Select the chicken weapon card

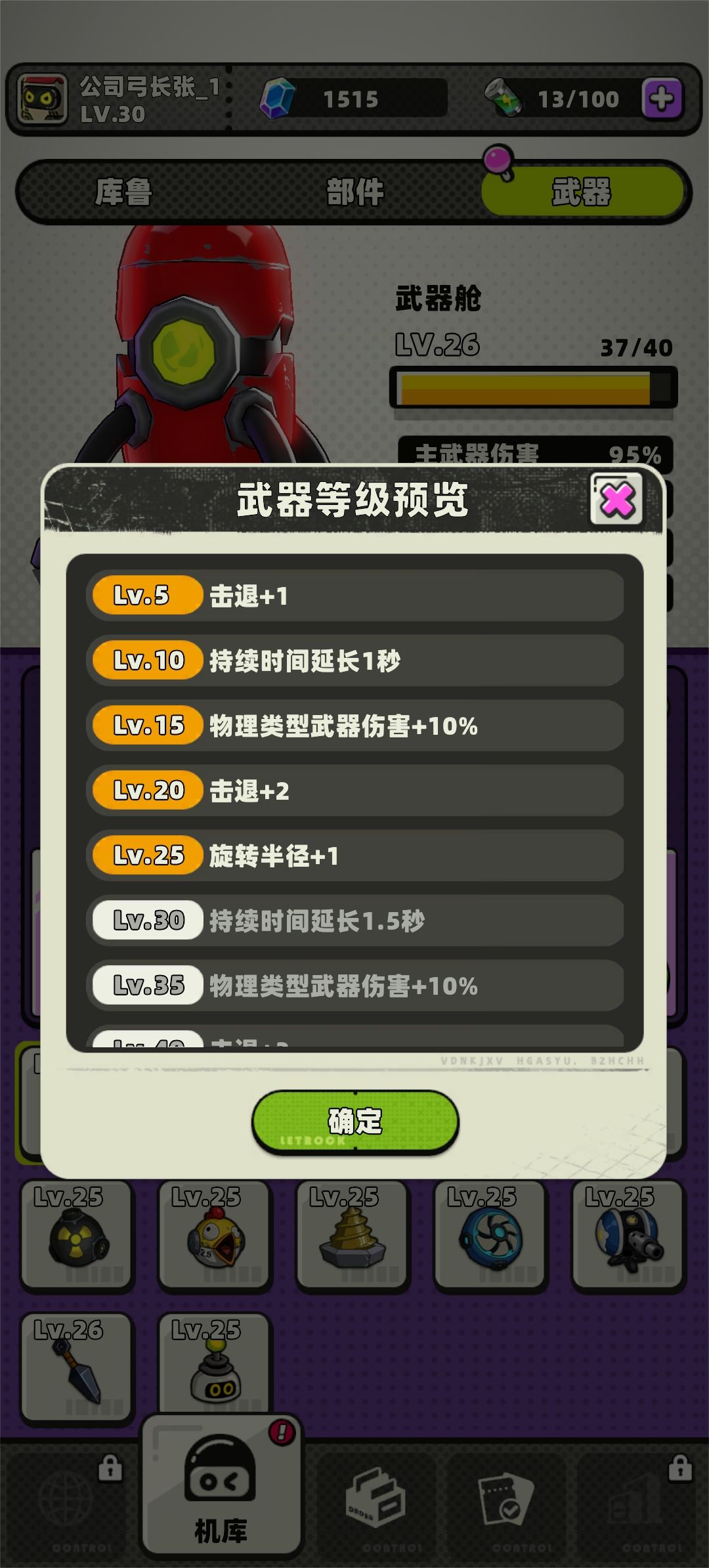pyautogui.click(x=215, y=1234)
